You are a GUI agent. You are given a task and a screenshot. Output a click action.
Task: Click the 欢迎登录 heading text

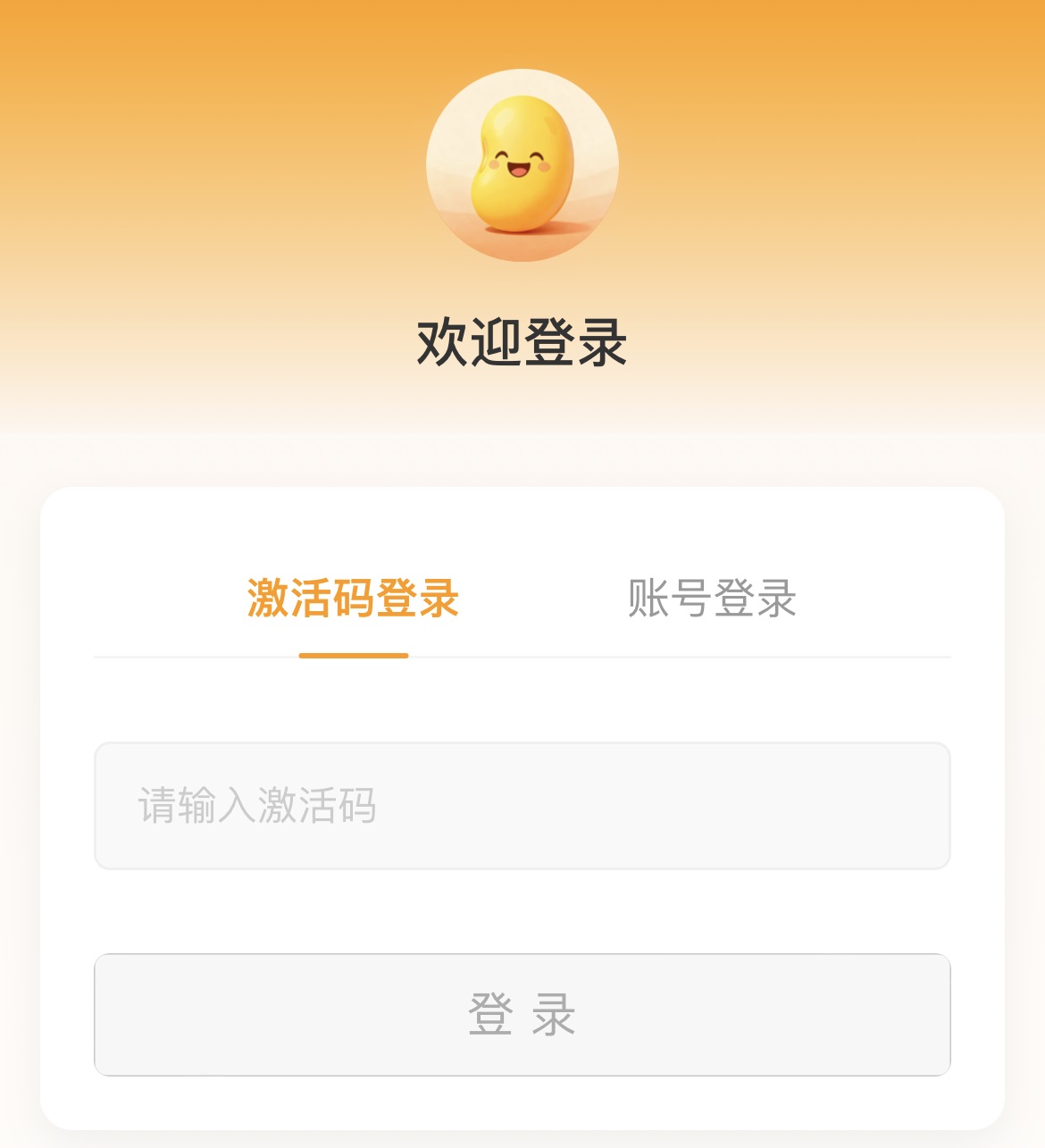point(522,339)
